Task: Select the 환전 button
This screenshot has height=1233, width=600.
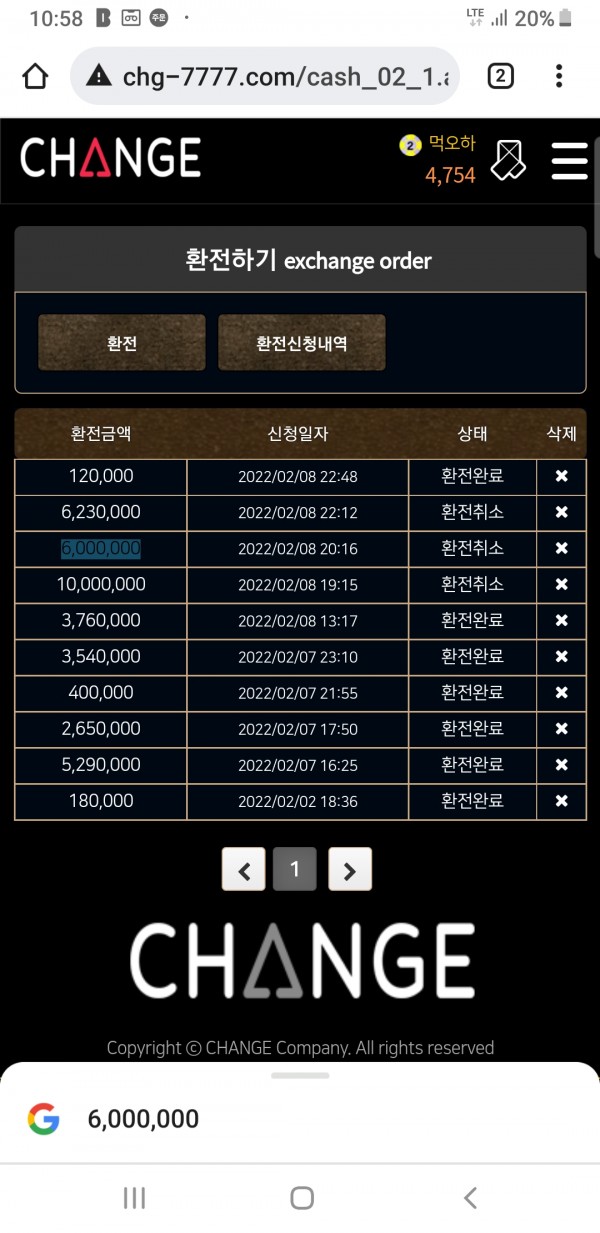Action: [x=122, y=343]
